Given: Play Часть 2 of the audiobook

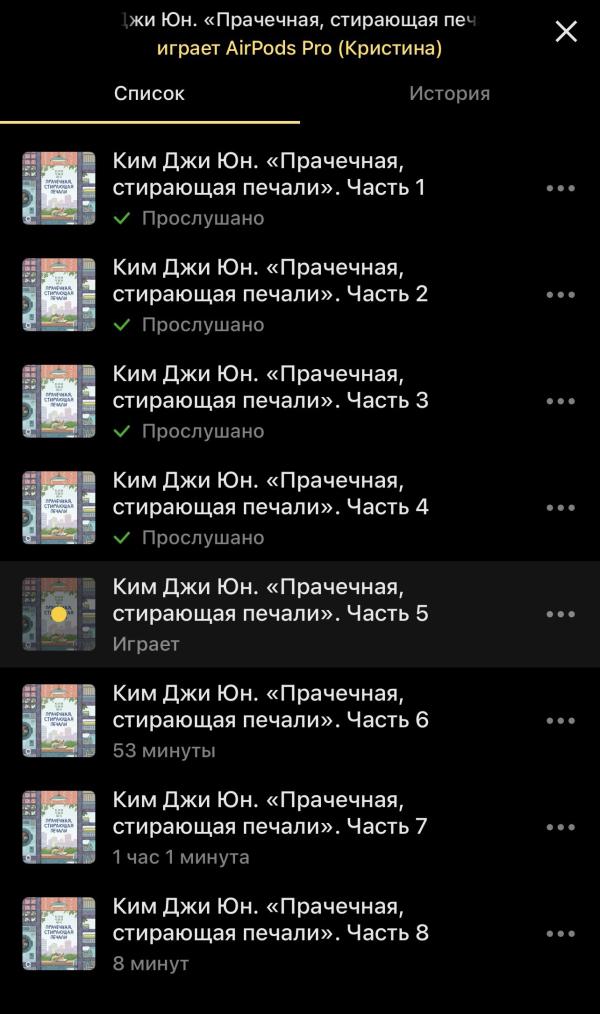Looking at the screenshot, I should pos(270,294).
